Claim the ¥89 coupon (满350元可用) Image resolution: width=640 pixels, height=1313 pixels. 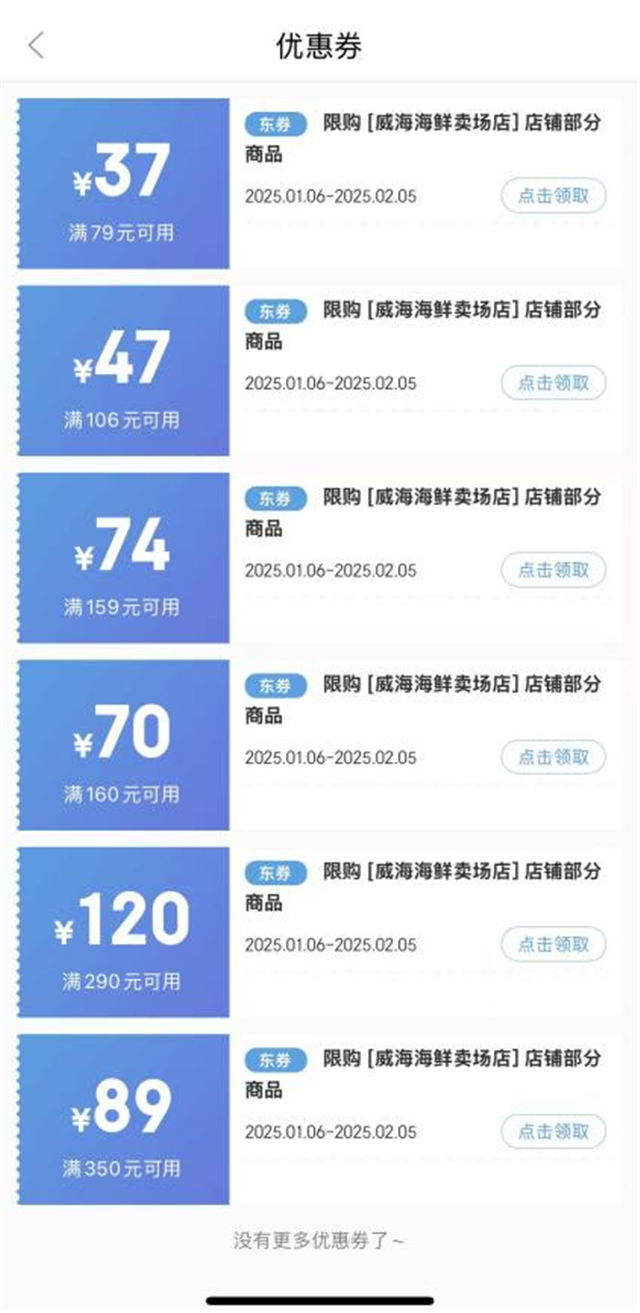[553, 1131]
